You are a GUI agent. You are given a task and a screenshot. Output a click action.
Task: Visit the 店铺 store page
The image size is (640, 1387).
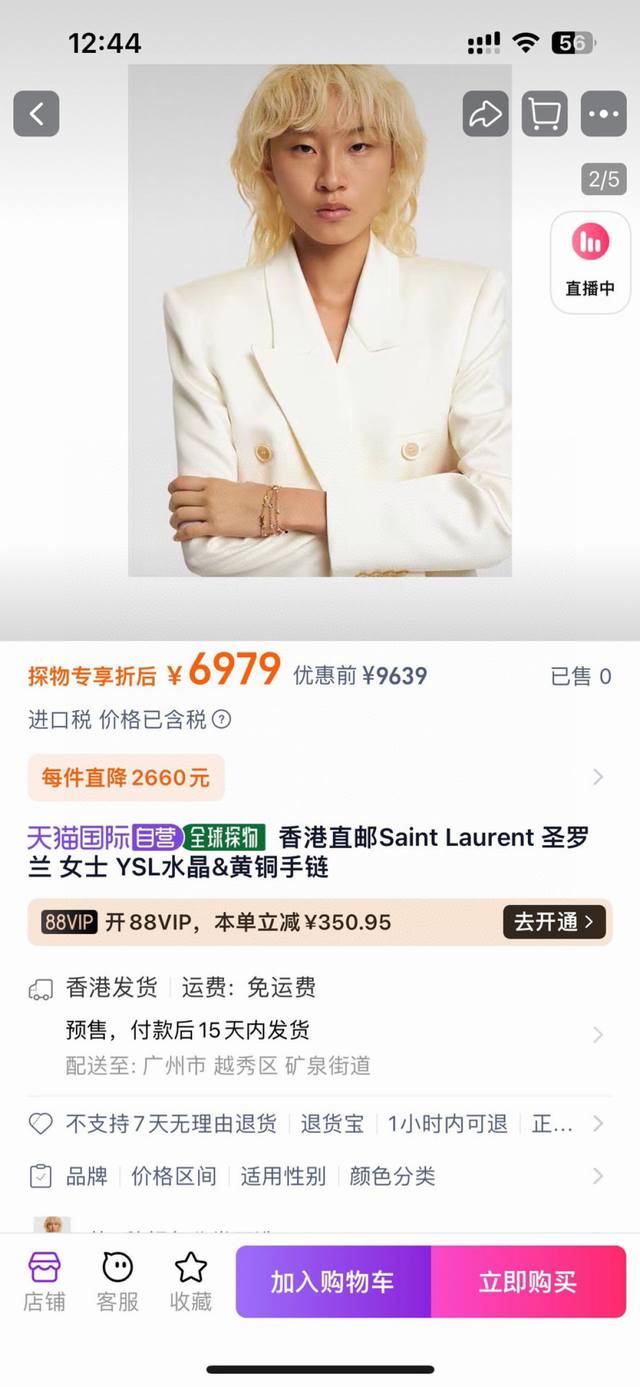point(44,1281)
